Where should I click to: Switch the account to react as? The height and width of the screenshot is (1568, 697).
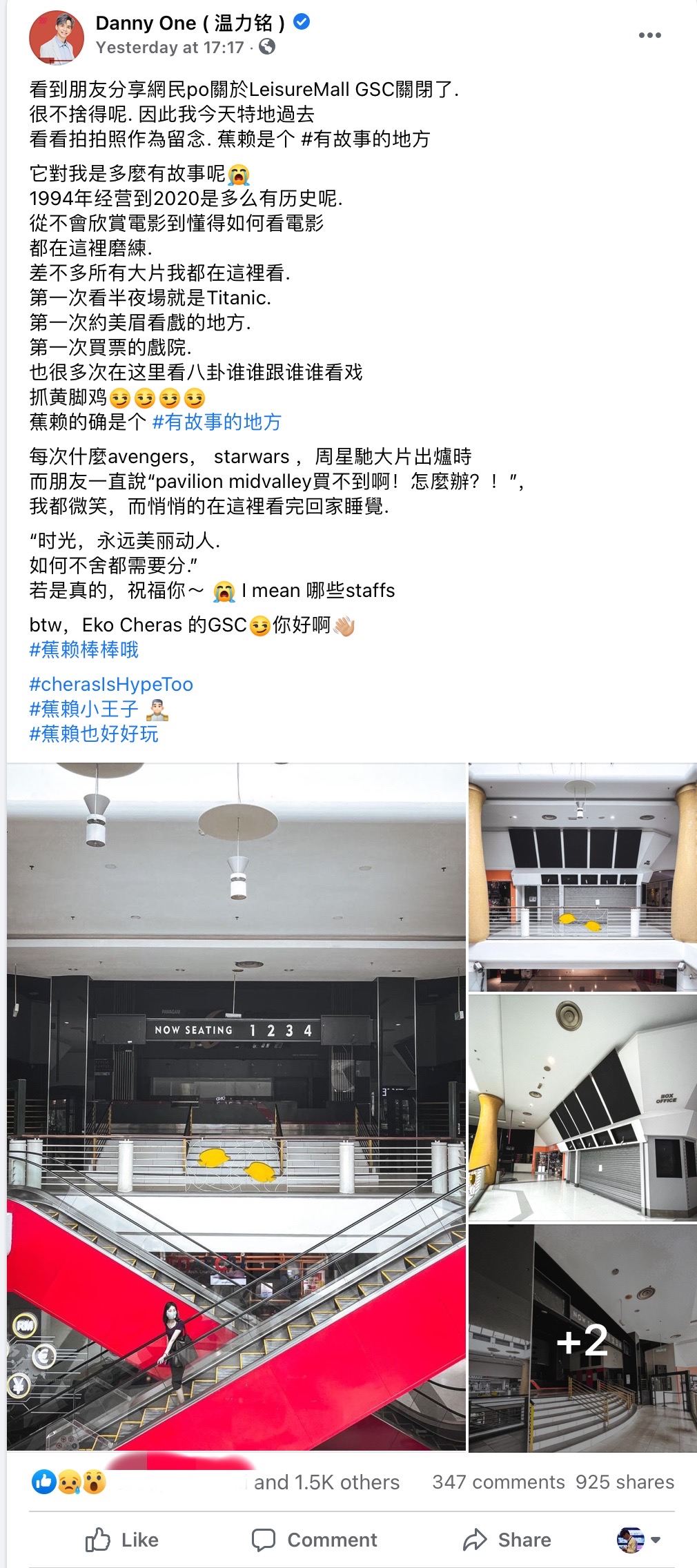tap(639, 1540)
